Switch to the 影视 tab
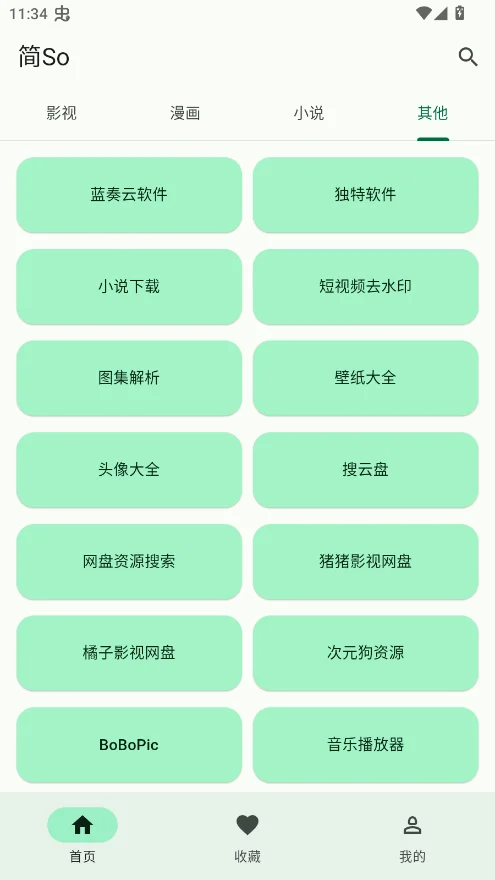This screenshot has height=880, width=495. pos(62,113)
